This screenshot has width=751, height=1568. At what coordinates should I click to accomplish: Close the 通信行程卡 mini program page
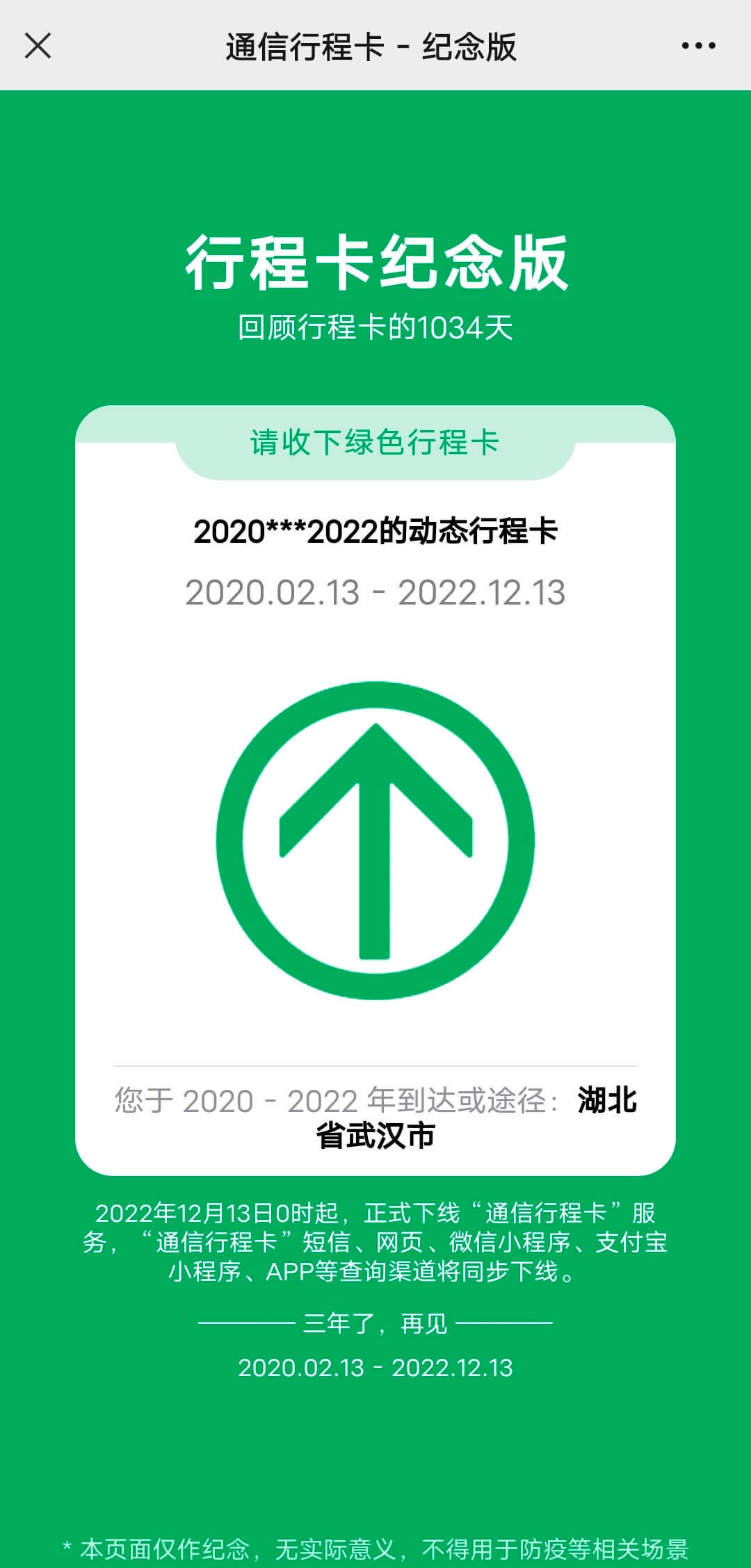click(38, 46)
